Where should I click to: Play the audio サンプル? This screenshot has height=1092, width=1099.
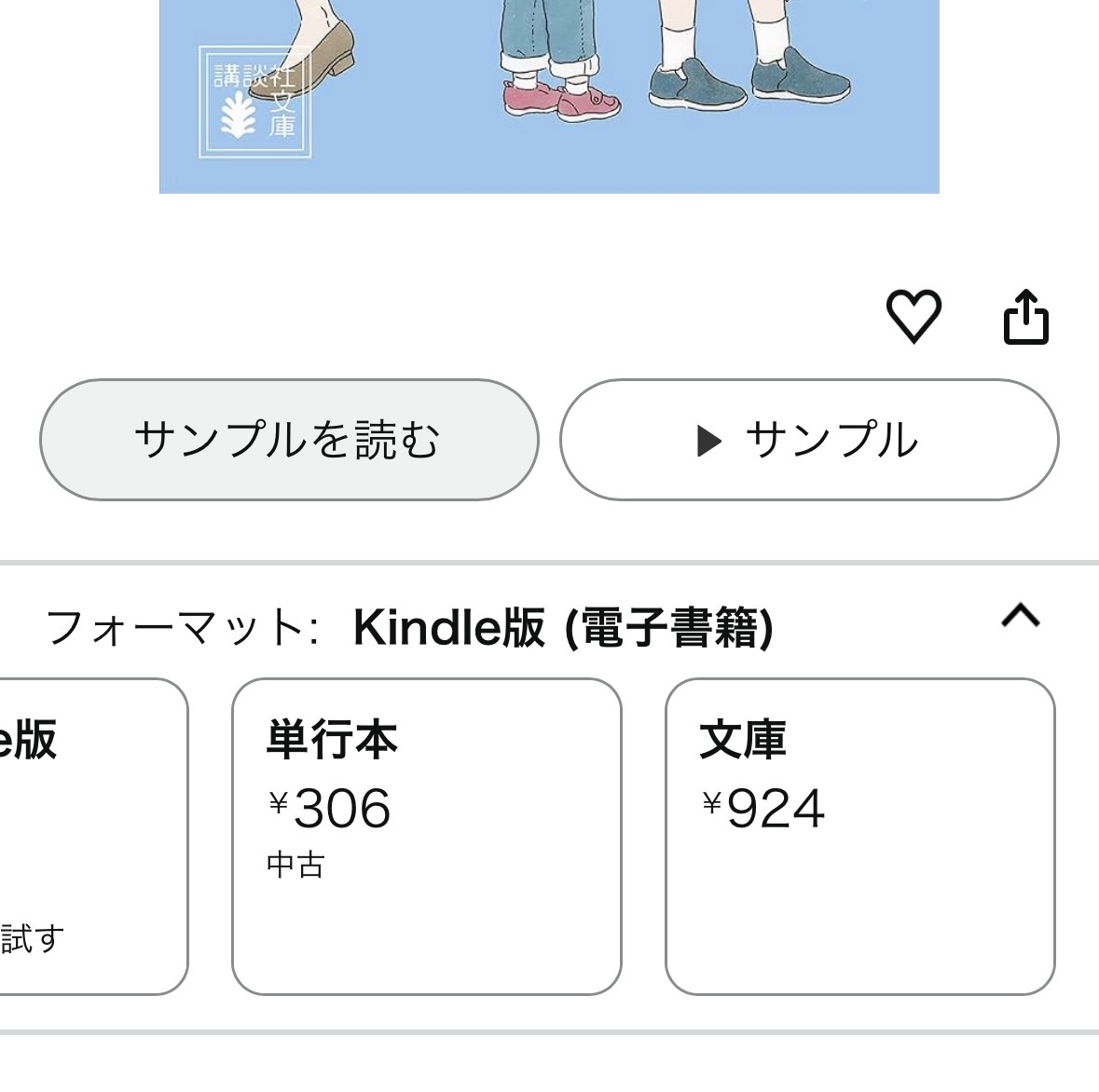coord(808,440)
